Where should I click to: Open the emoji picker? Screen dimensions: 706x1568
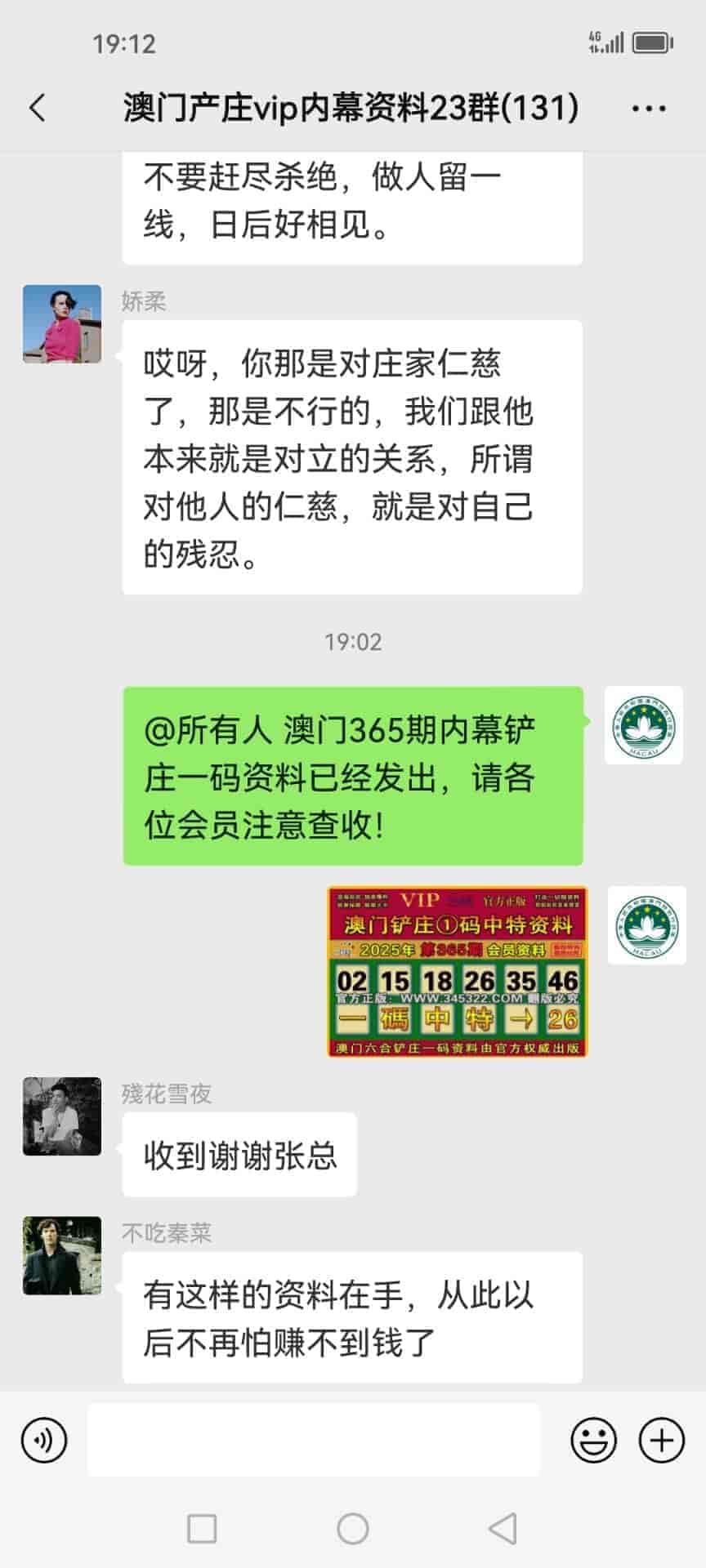pos(593,1440)
